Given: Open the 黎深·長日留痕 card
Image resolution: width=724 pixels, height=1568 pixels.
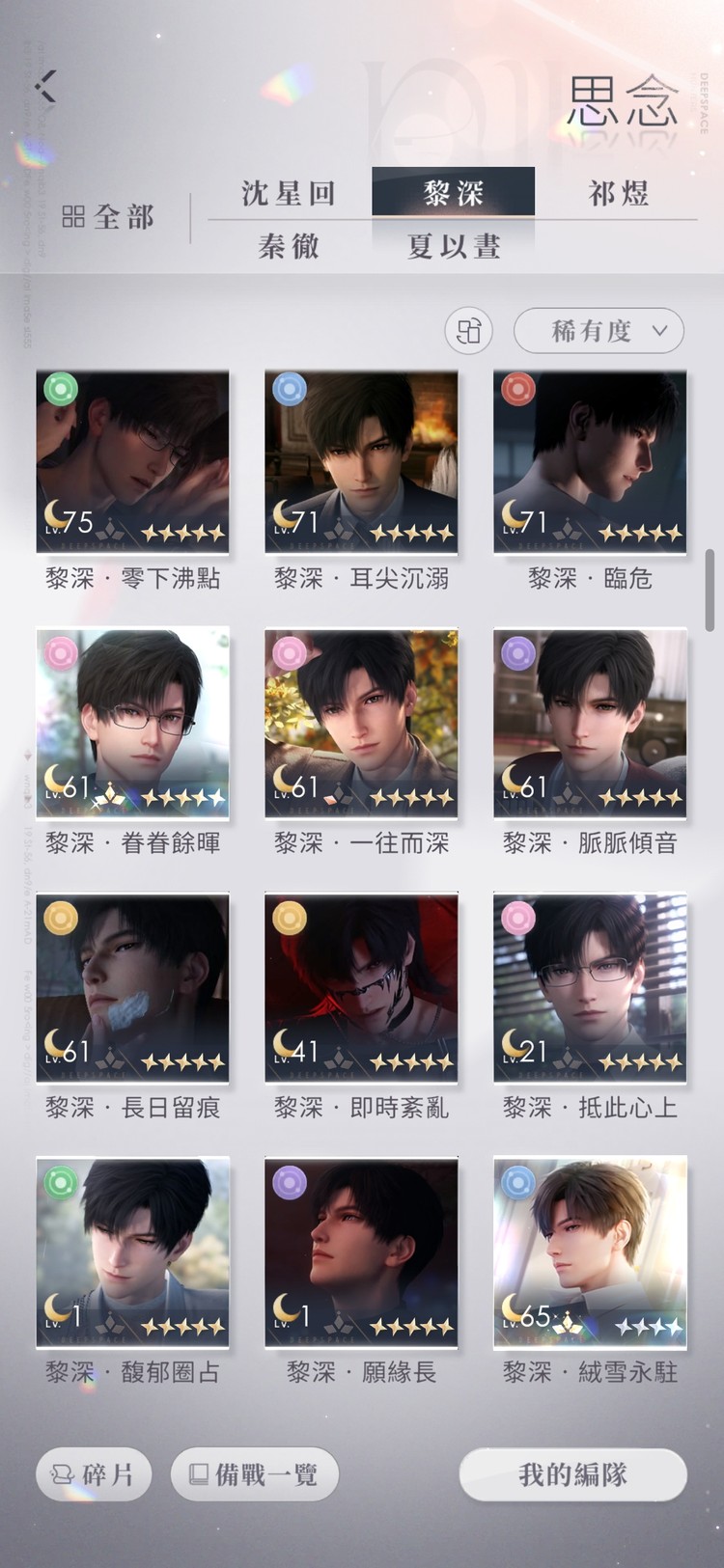Looking at the screenshot, I should (x=133, y=988).
